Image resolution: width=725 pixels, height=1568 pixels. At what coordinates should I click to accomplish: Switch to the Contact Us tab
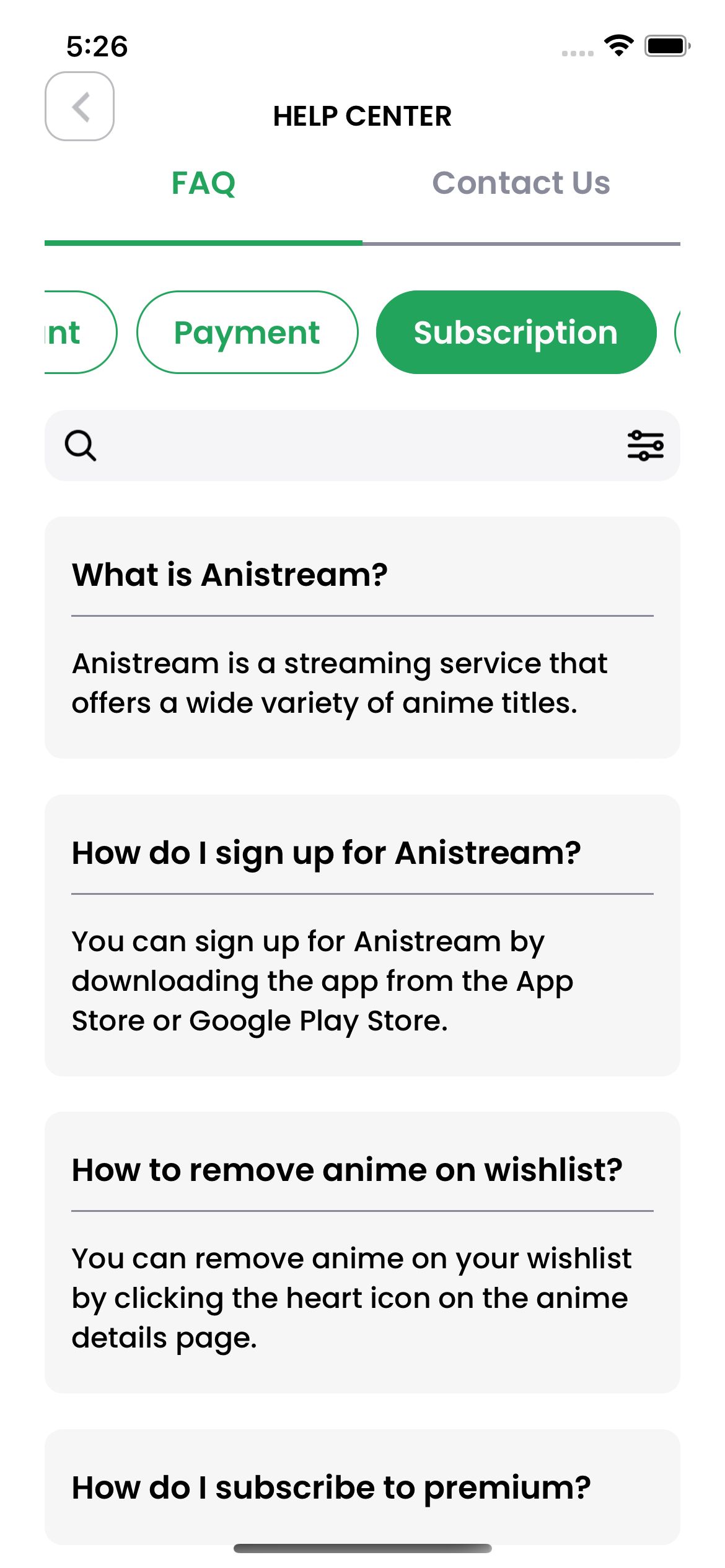[x=521, y=183]
